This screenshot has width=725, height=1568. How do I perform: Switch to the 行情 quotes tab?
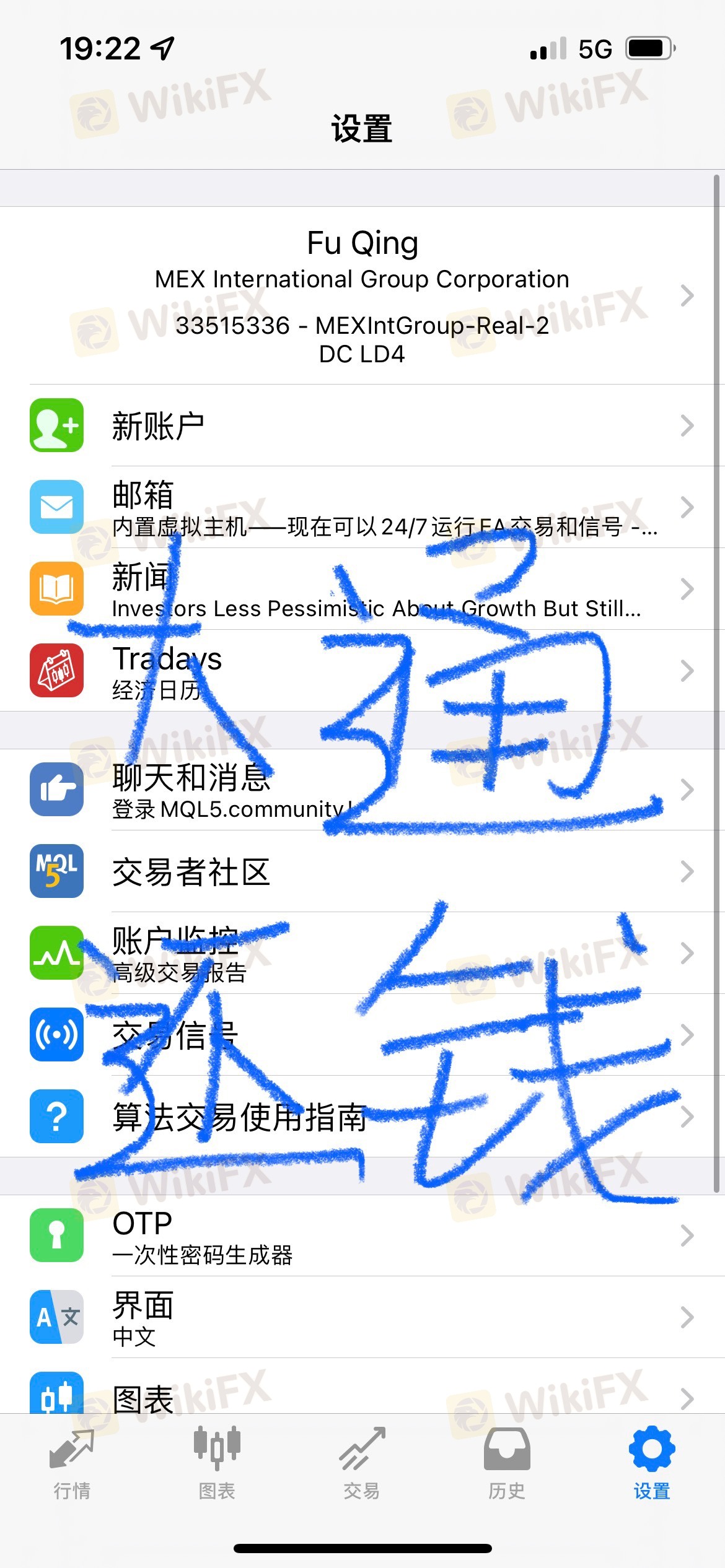(x=72, y=1464)
